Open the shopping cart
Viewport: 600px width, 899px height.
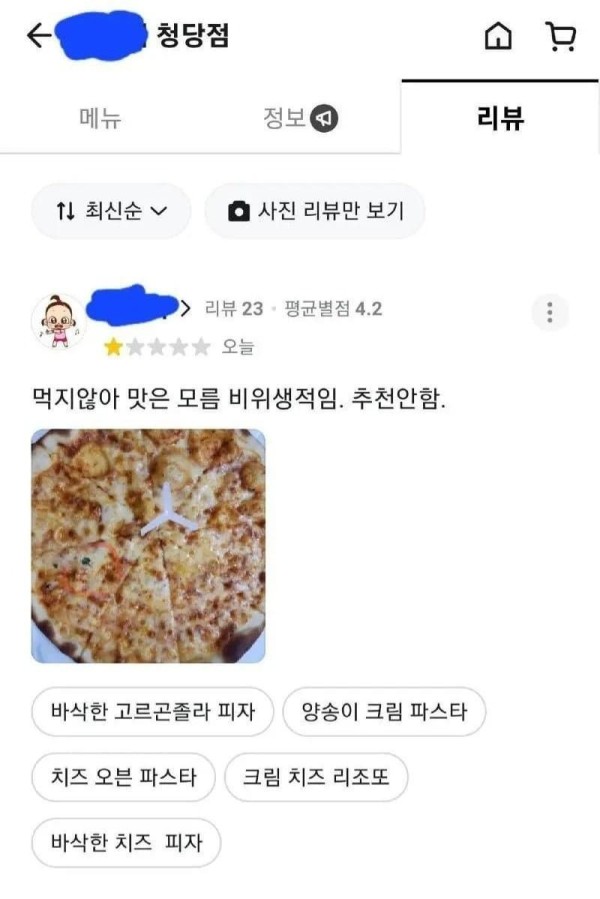click(560, 37)
